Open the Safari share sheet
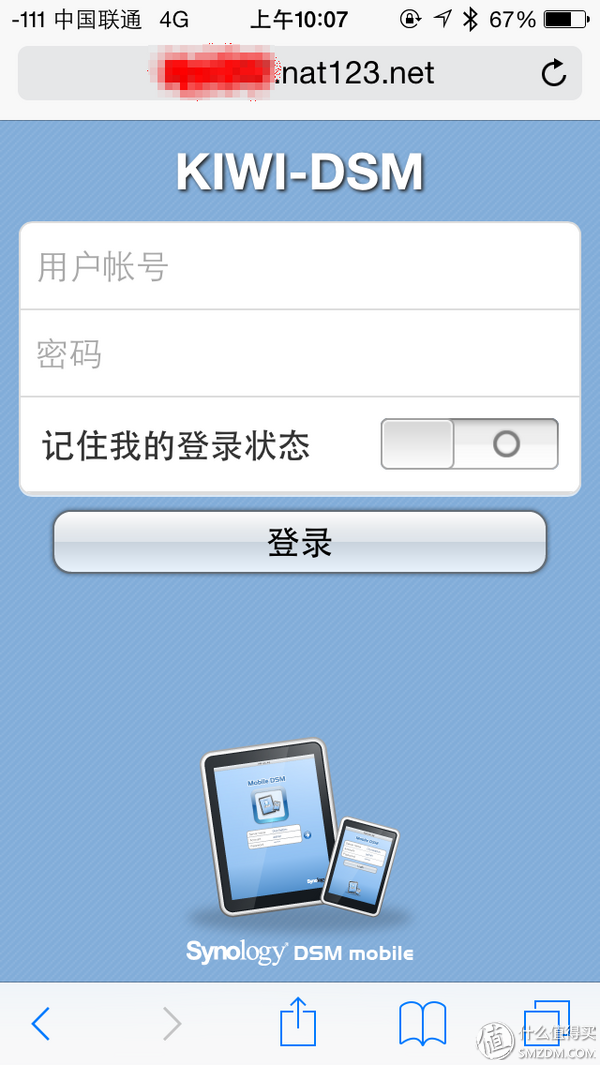Viewport: 600px width, 1065px height. 298,1023
